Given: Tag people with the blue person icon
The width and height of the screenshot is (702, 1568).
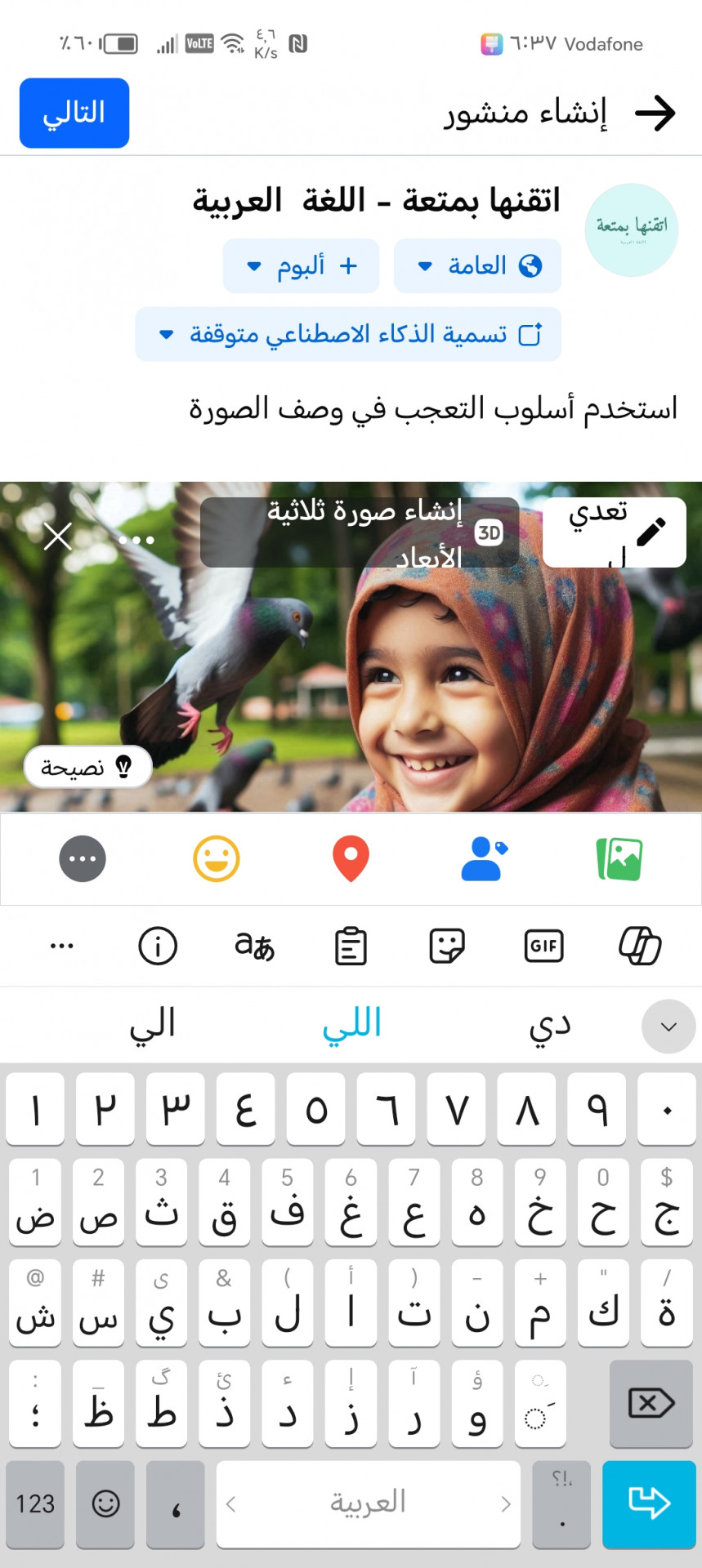Looking at the screenshot, I should (x=484, y=859).
